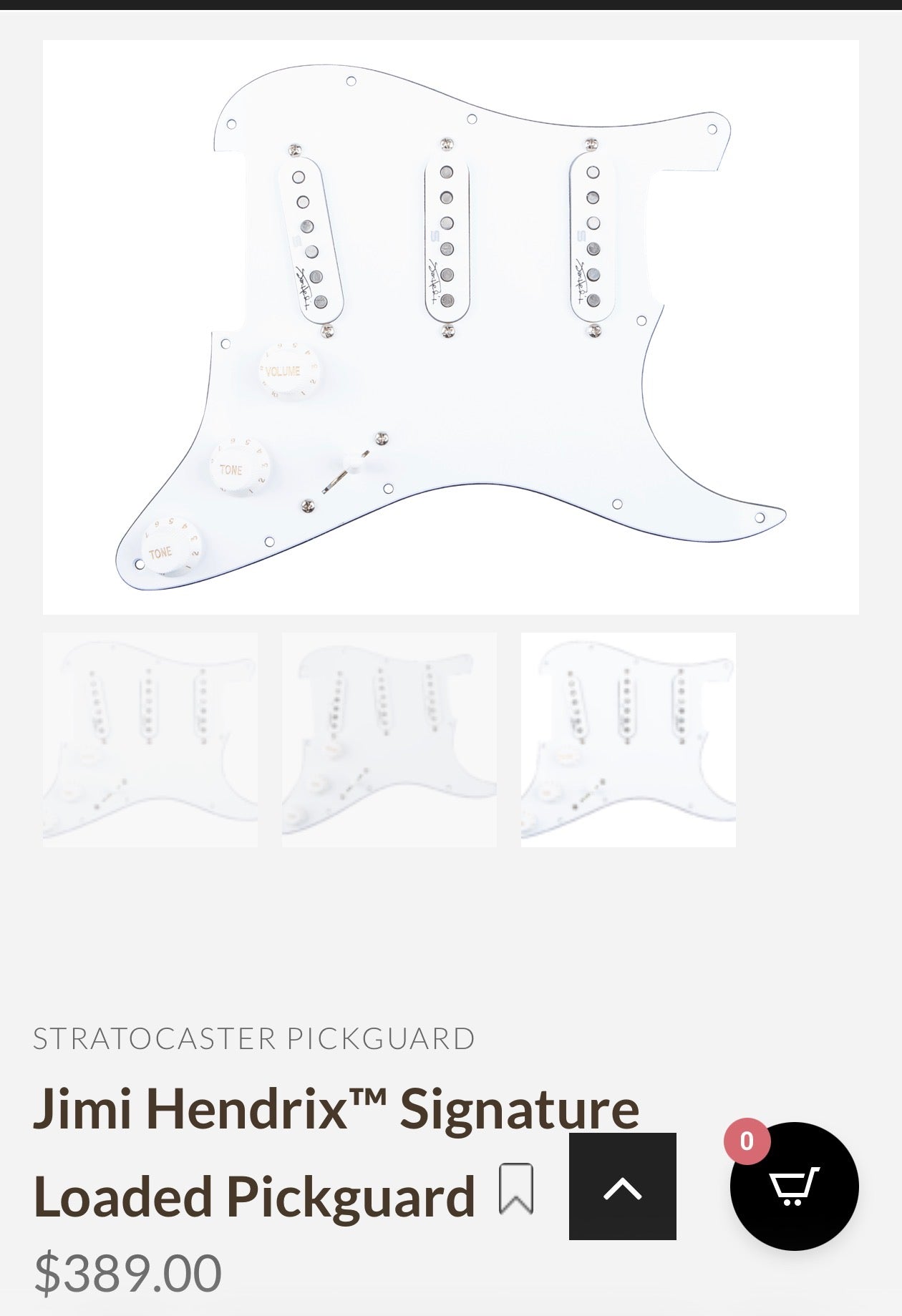Select the first pickguard thumbnail
The width and height of the screenshot is (902, 1316).
point(150,739)
